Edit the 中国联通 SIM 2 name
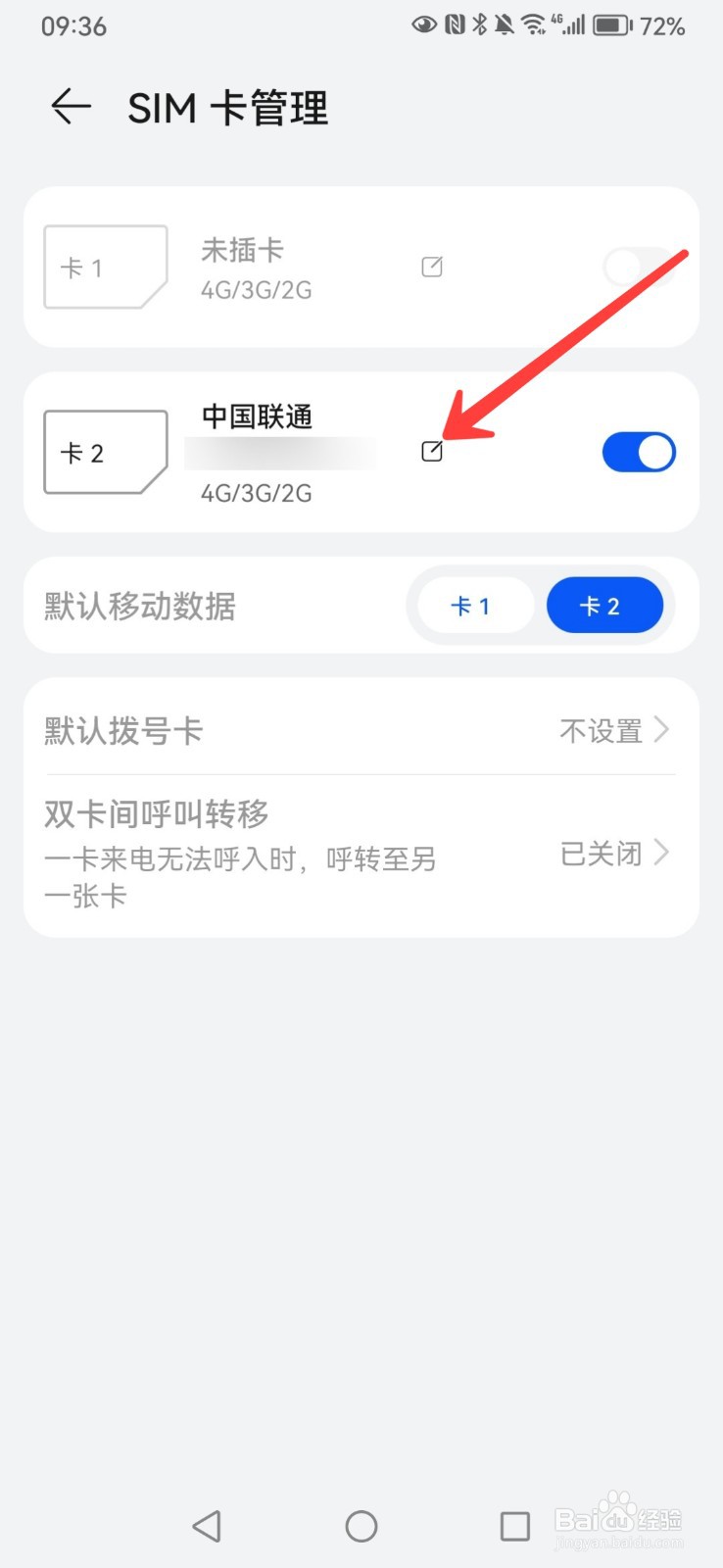Viewport: 723px width, 1568px height. point(431,451)
